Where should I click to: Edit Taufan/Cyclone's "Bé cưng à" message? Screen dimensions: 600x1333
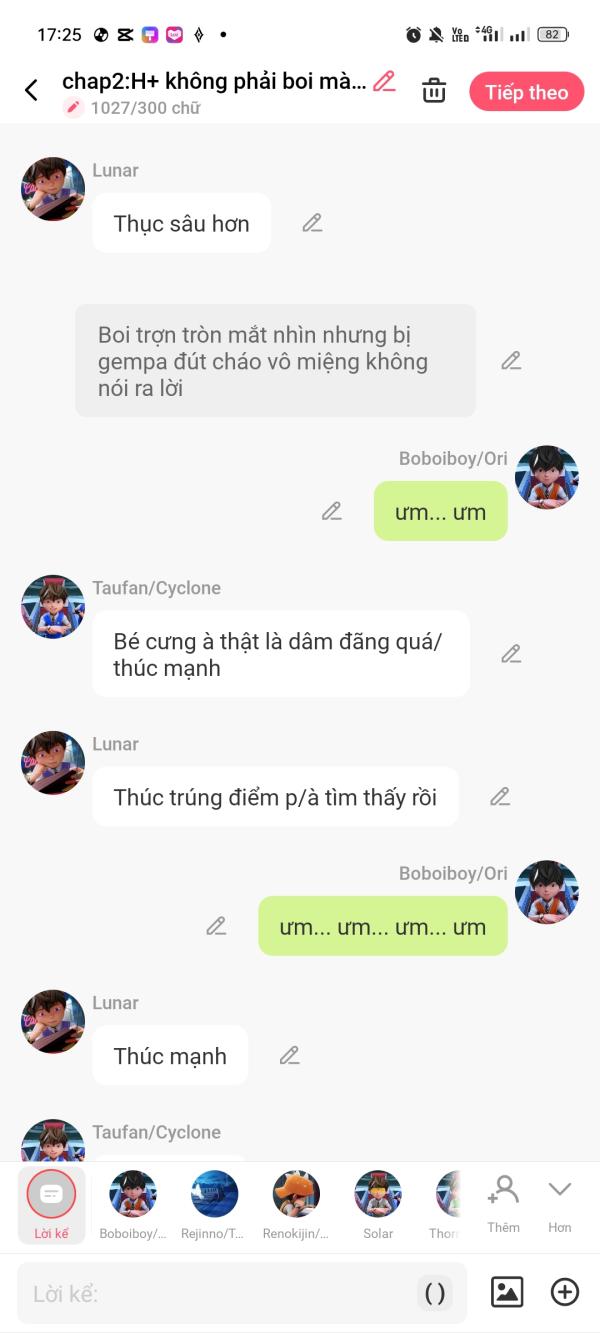(511, 654)
